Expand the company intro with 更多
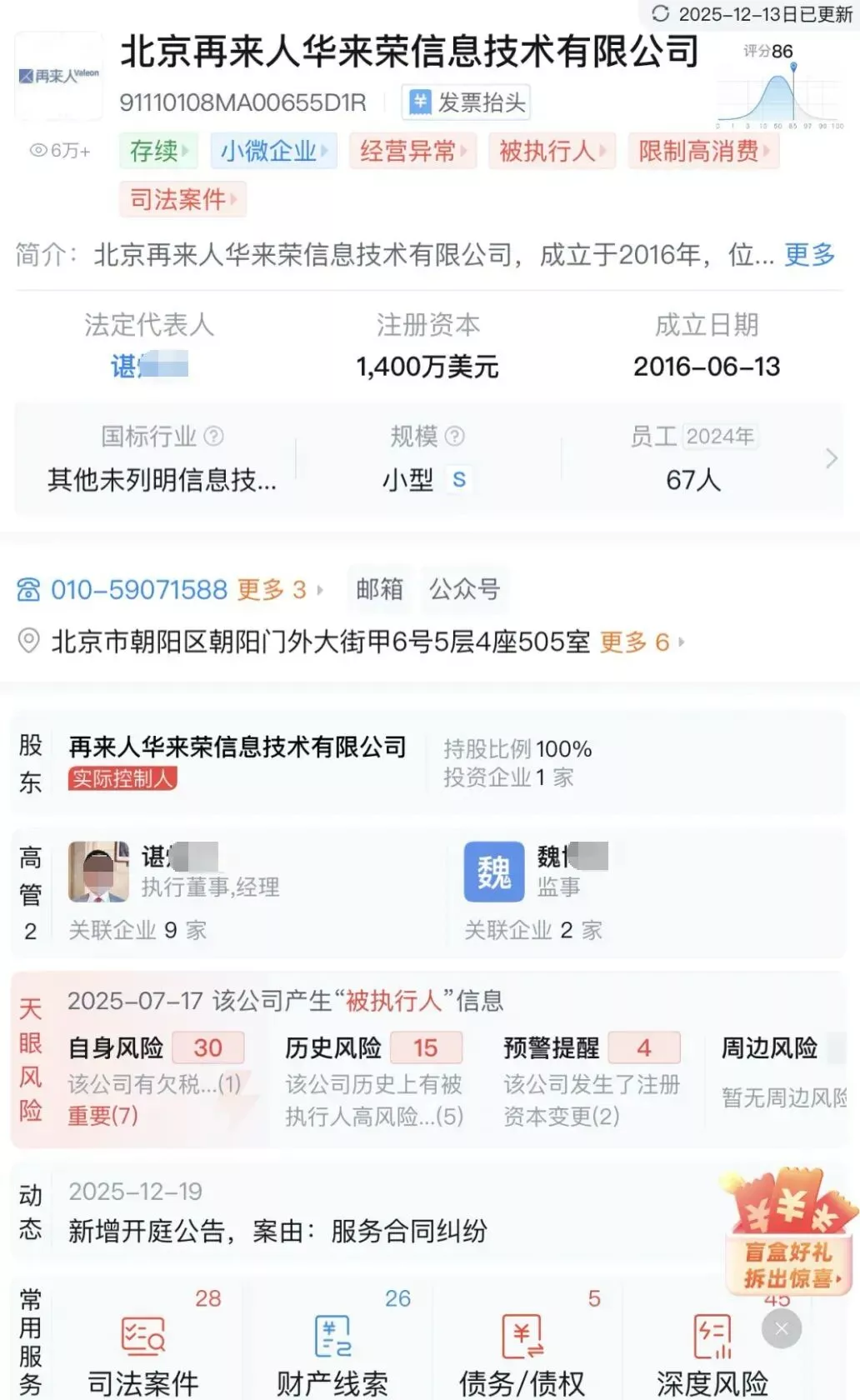 click(808, 254)
